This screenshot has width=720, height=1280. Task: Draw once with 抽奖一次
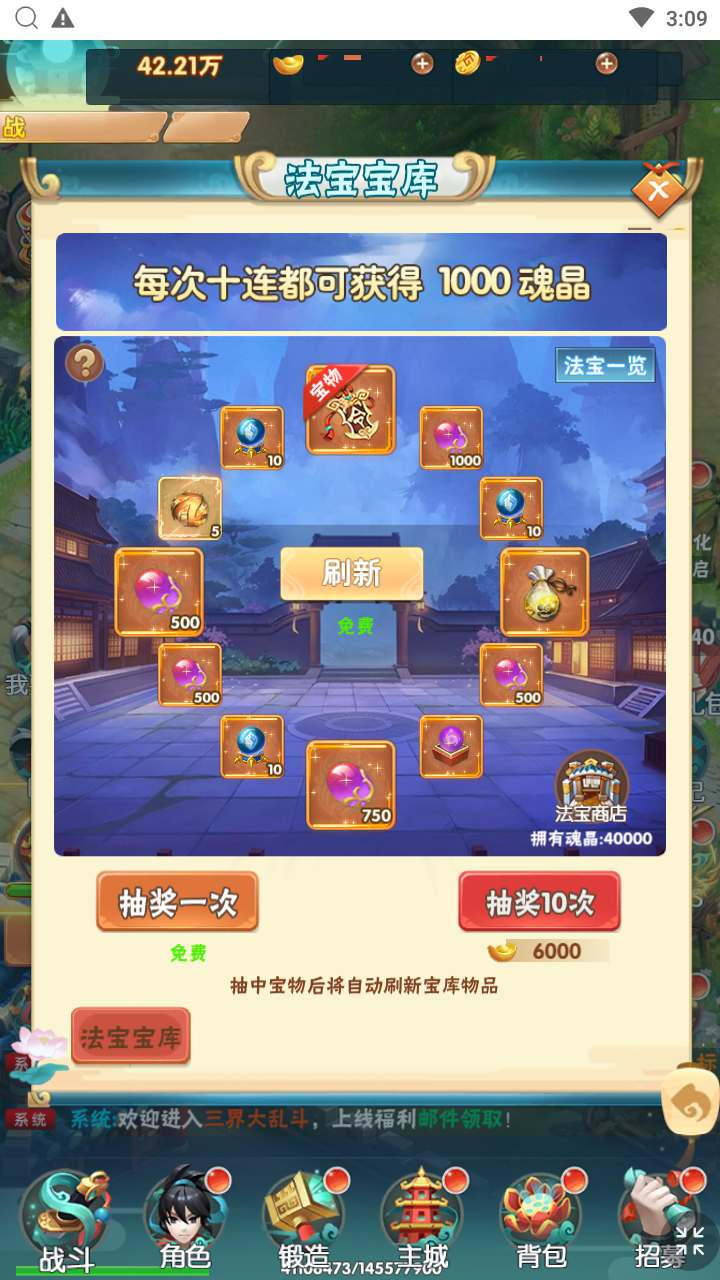pos(177,902)
